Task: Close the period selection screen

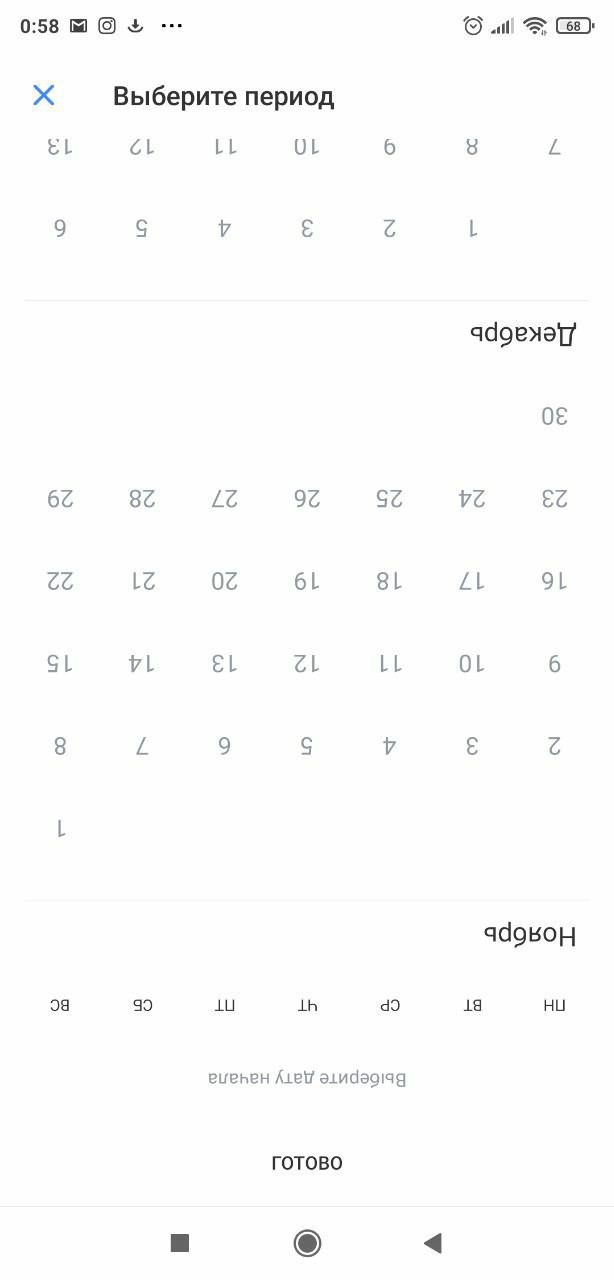Action: pyautogui.click(x=43, y=95)
